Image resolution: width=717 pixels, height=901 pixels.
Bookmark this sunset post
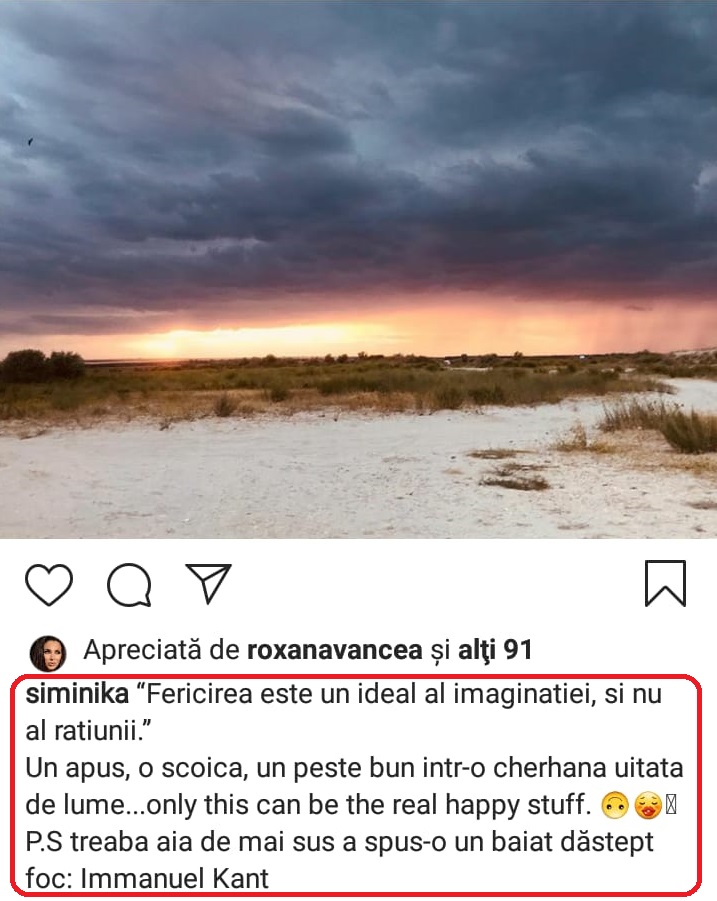665,584
